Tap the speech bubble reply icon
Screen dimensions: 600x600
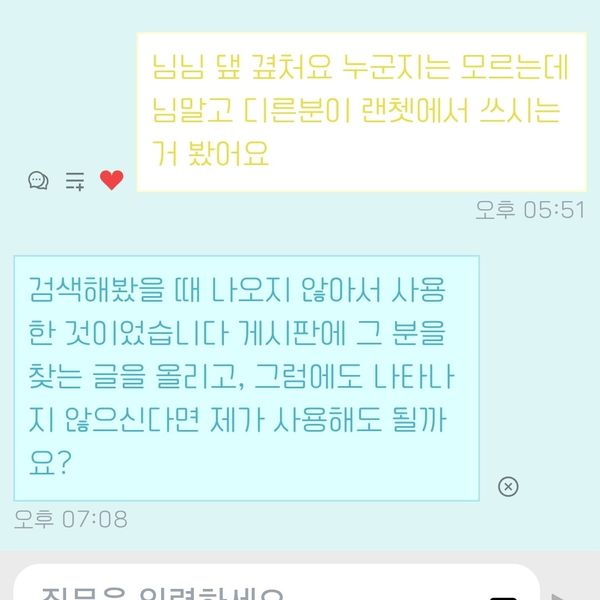click(x=38, y=181)
